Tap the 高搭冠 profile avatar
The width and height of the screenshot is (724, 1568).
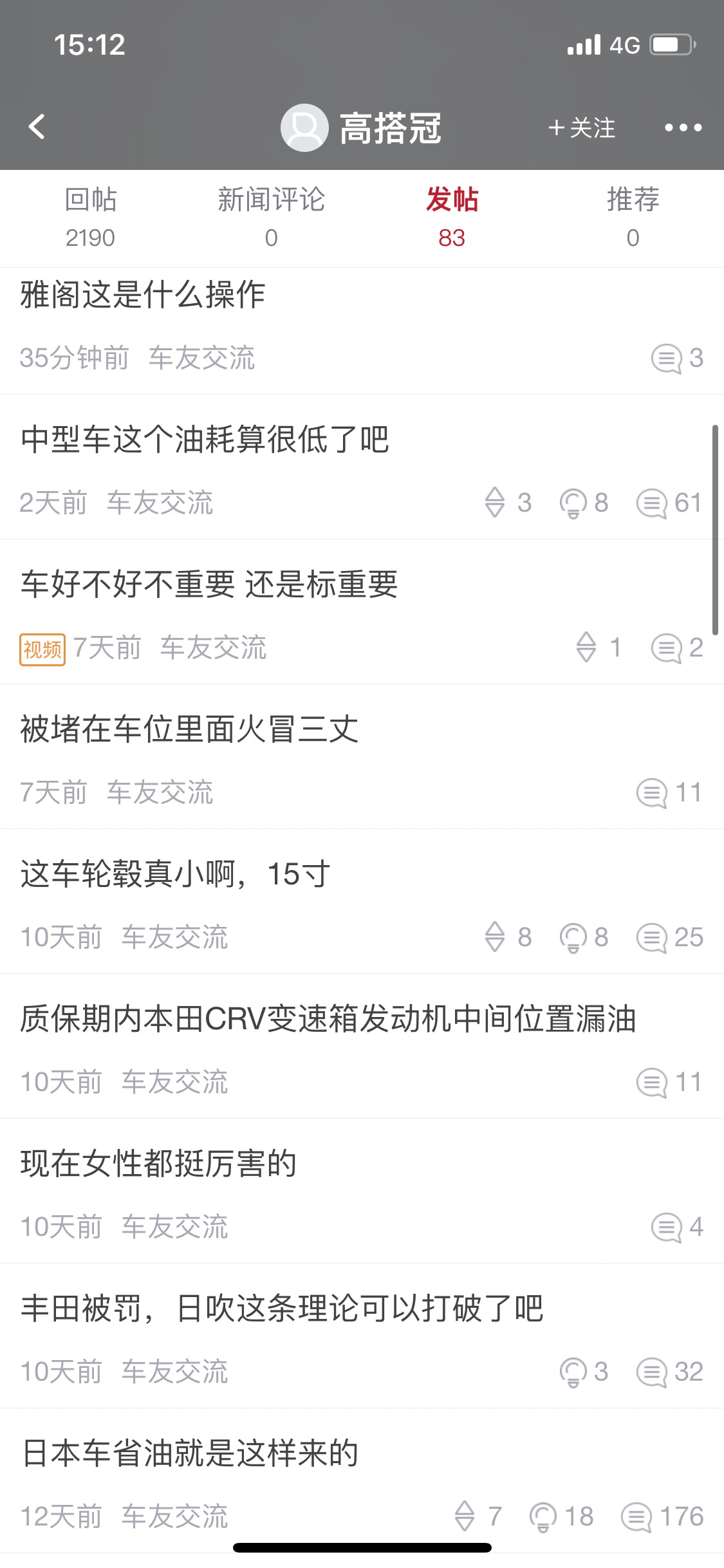tap(304, 127)
